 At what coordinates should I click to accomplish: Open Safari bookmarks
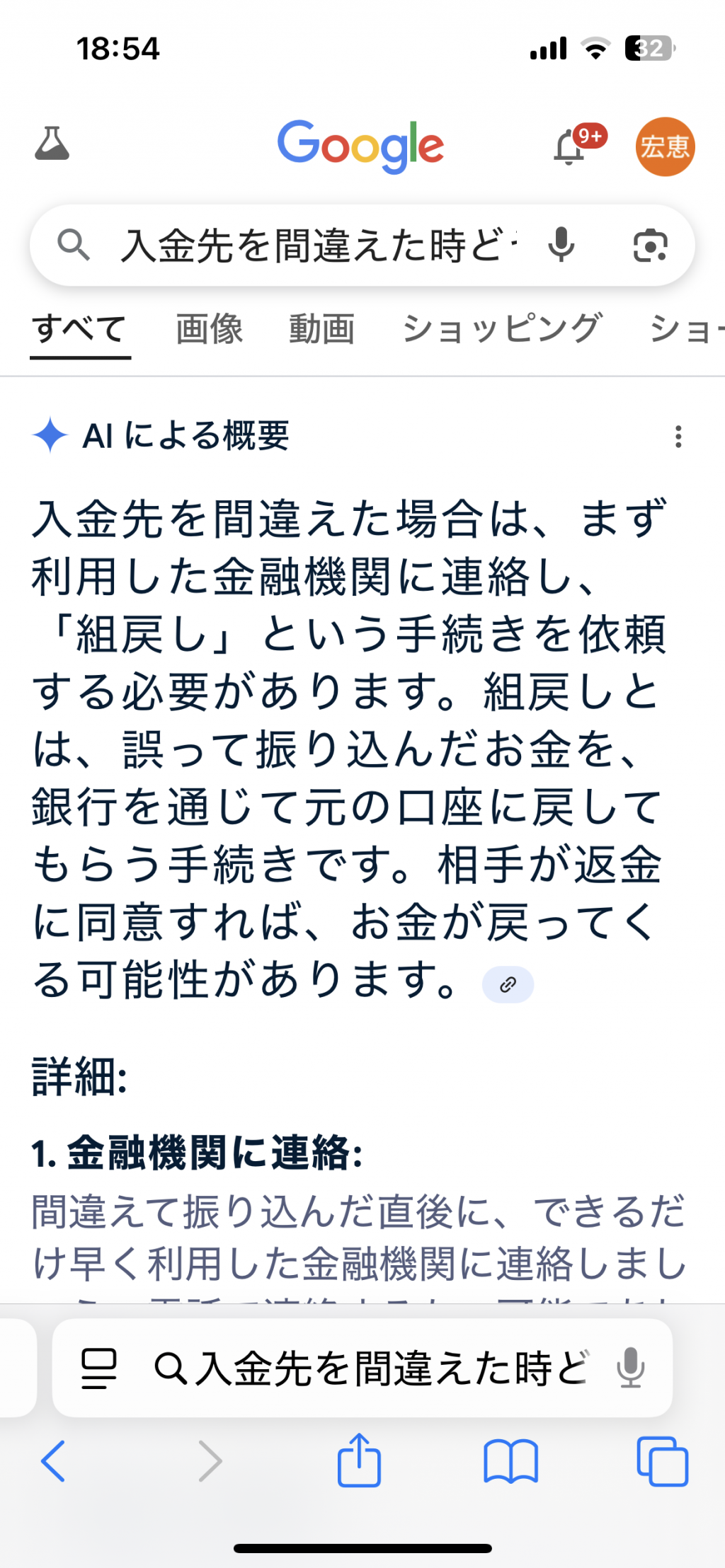pos(510,1460)
